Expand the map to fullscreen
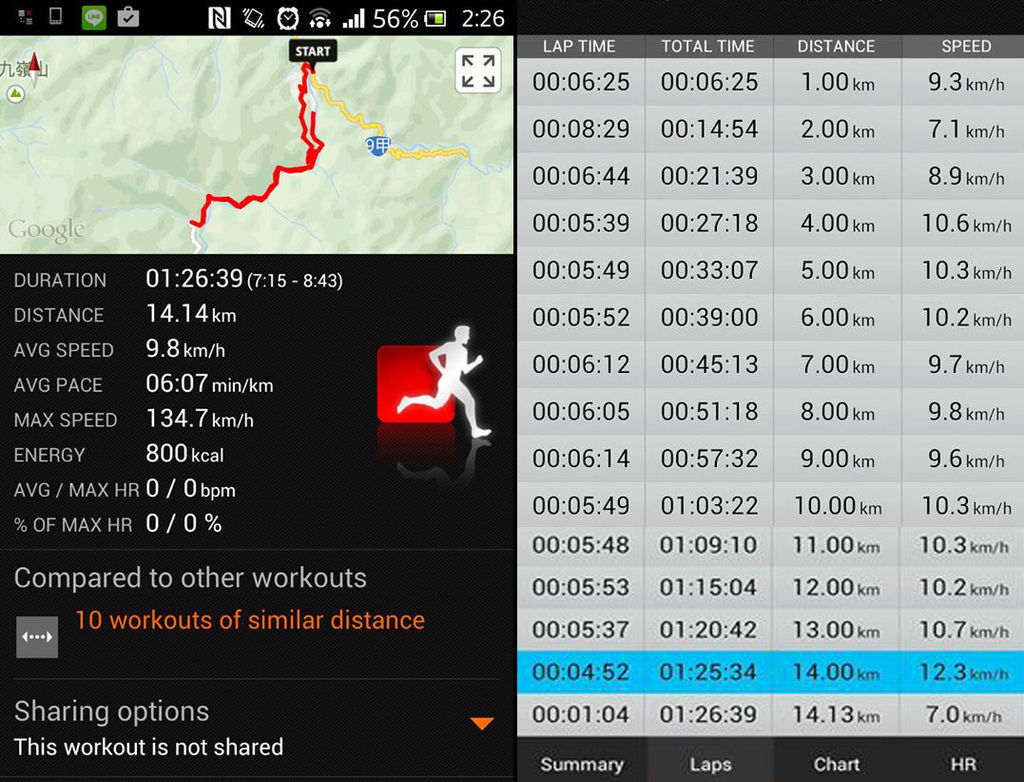 [478, 72]
